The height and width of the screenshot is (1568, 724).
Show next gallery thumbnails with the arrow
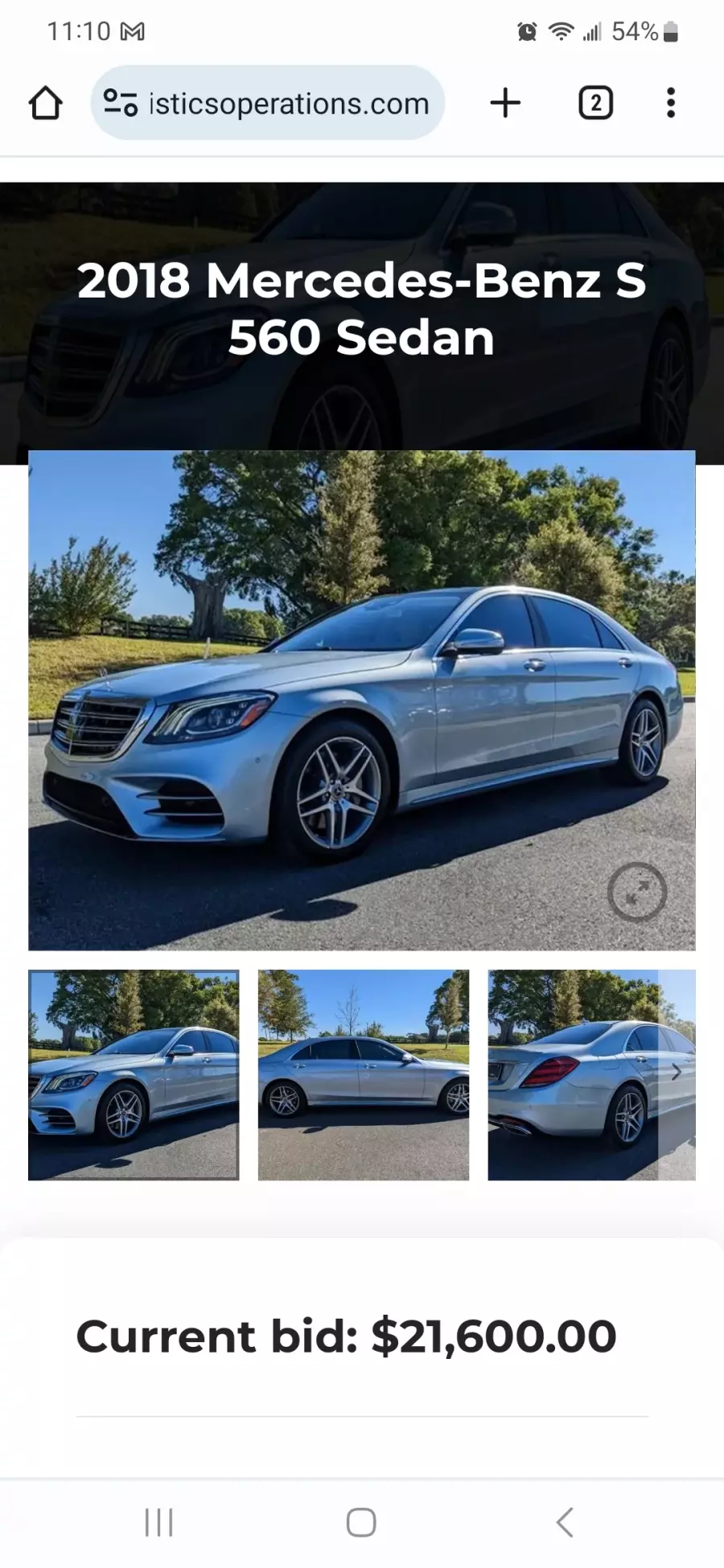677,1073
